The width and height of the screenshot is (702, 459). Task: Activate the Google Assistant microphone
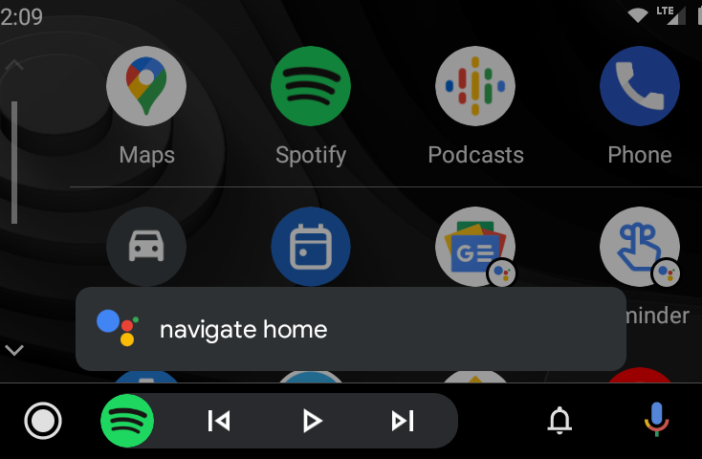[656, 421]
